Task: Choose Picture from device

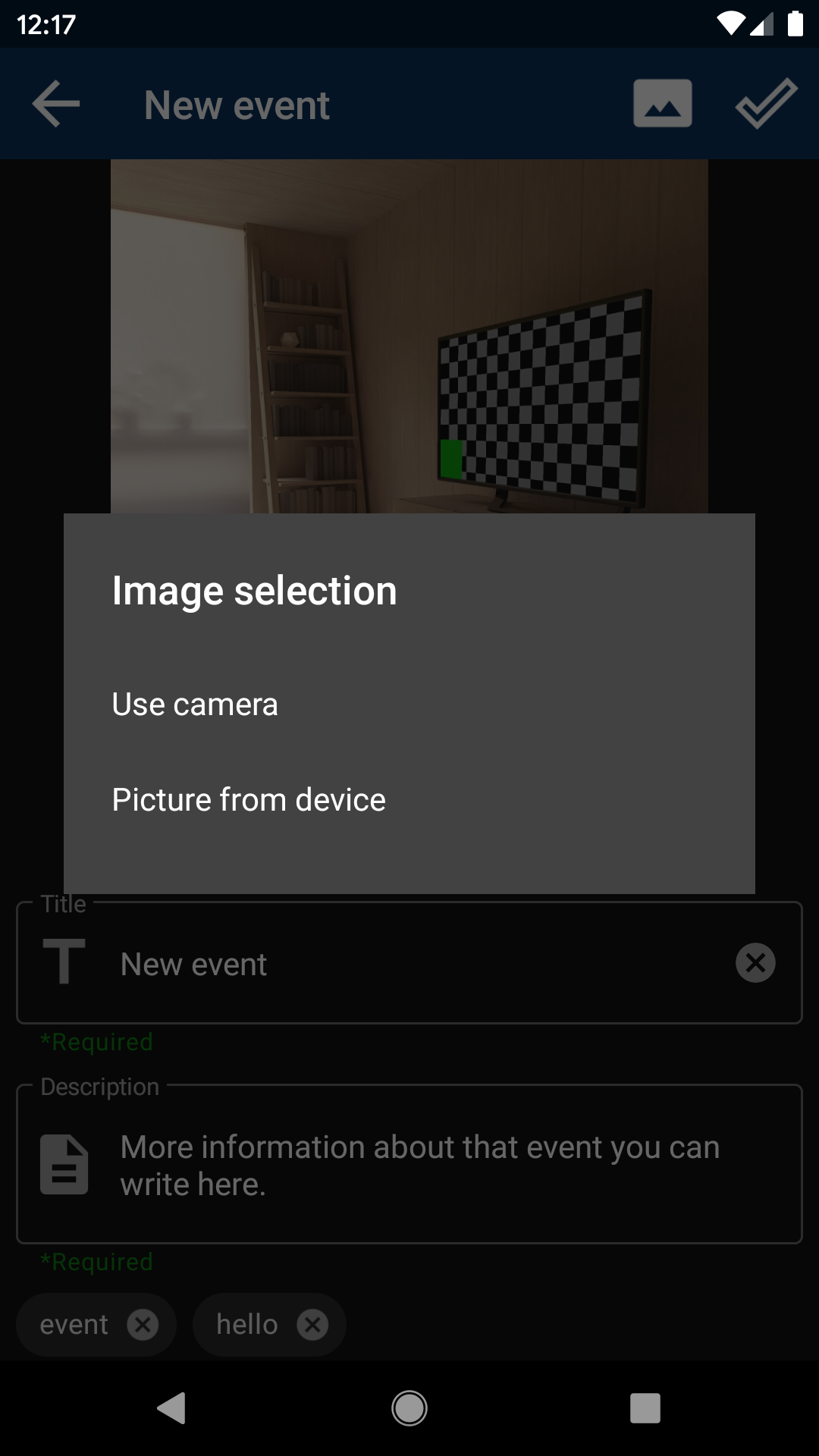Action: [x=249, y=800]
